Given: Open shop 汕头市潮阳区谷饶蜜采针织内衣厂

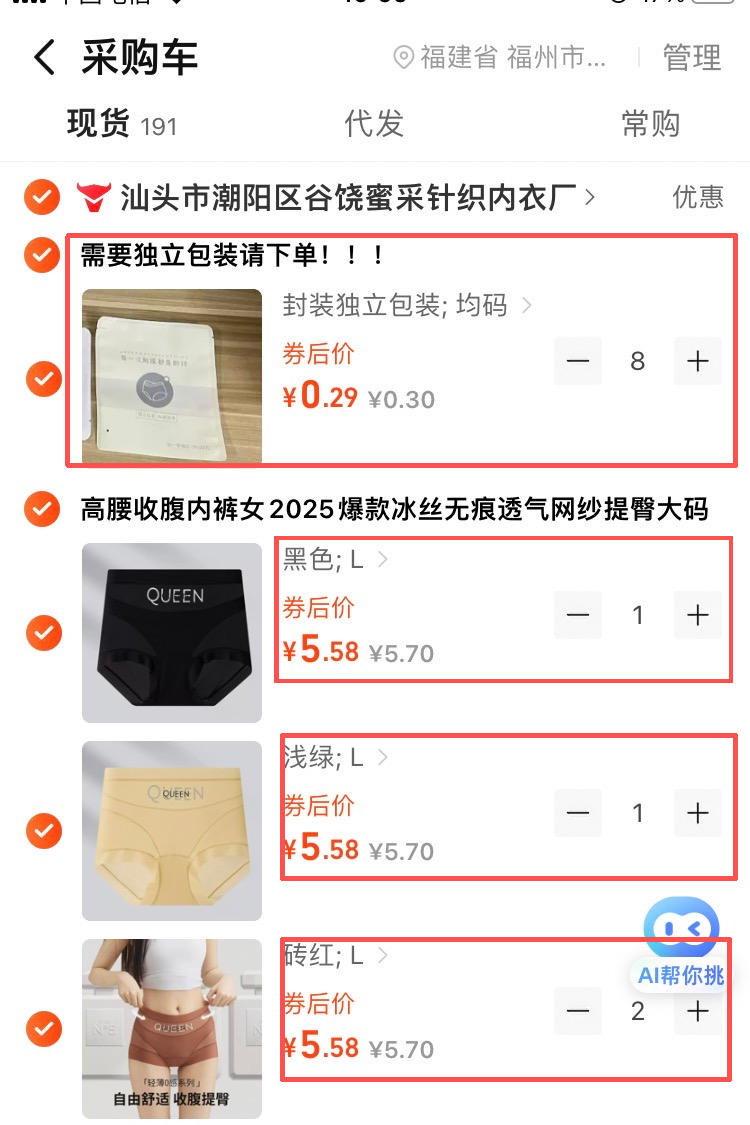Looking at the screenshot, I should click(350, 197).
